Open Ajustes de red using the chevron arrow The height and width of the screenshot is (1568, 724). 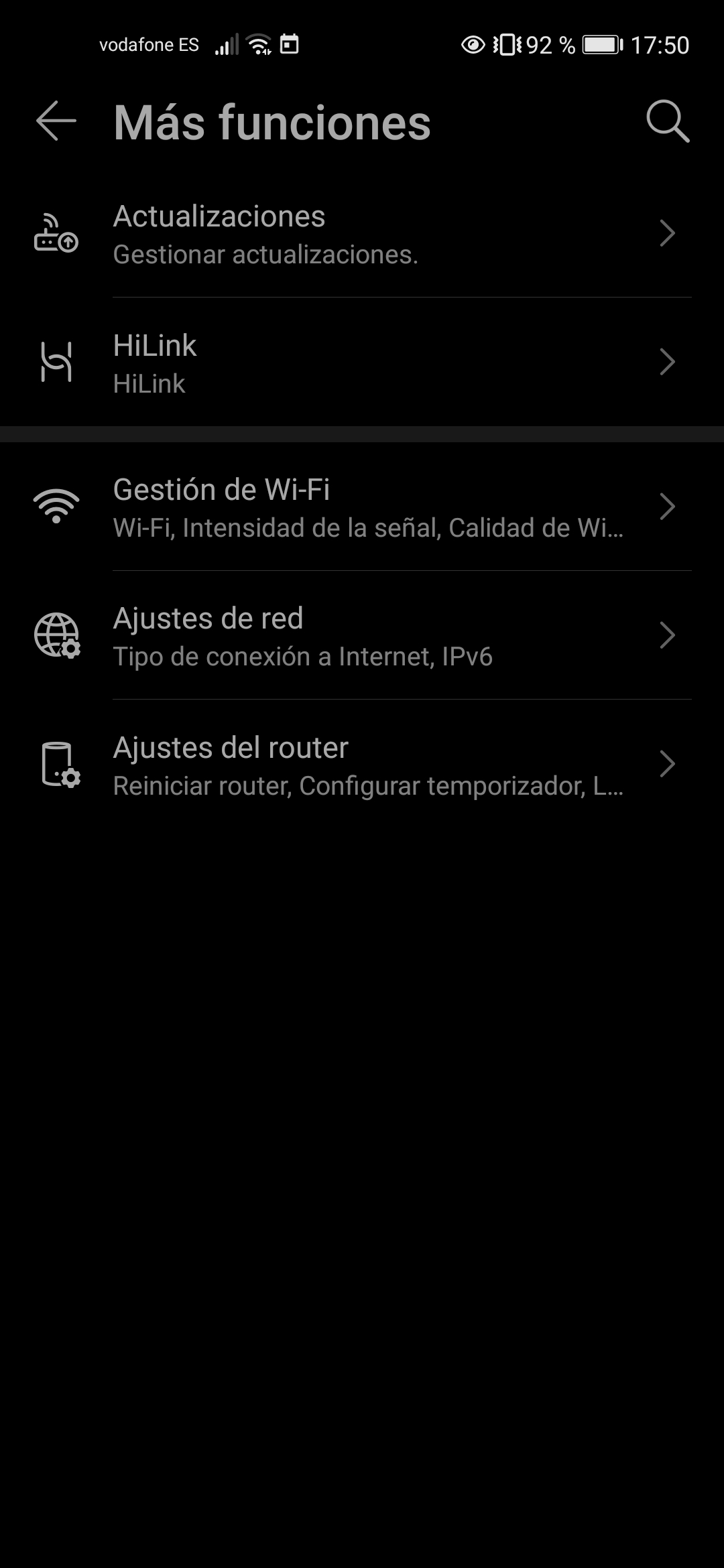(668, 635)
